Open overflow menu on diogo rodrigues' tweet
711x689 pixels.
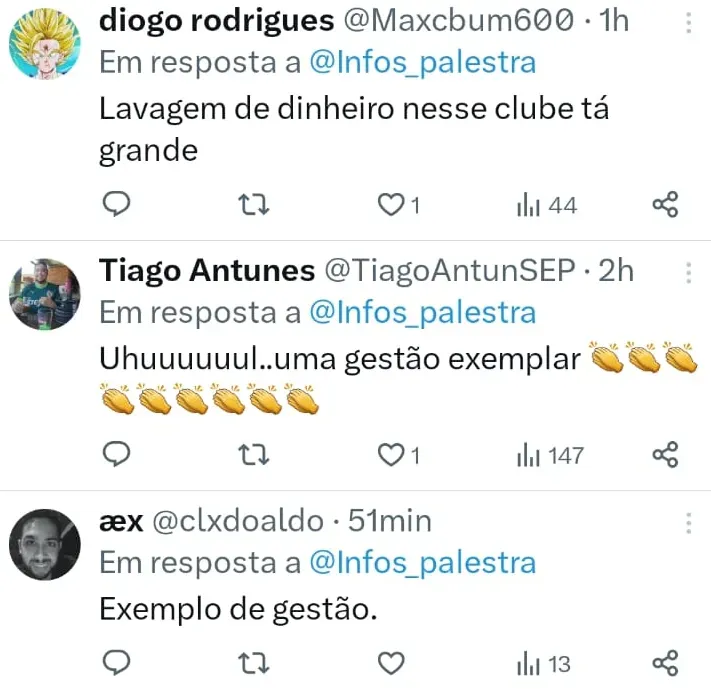(688, 22)
